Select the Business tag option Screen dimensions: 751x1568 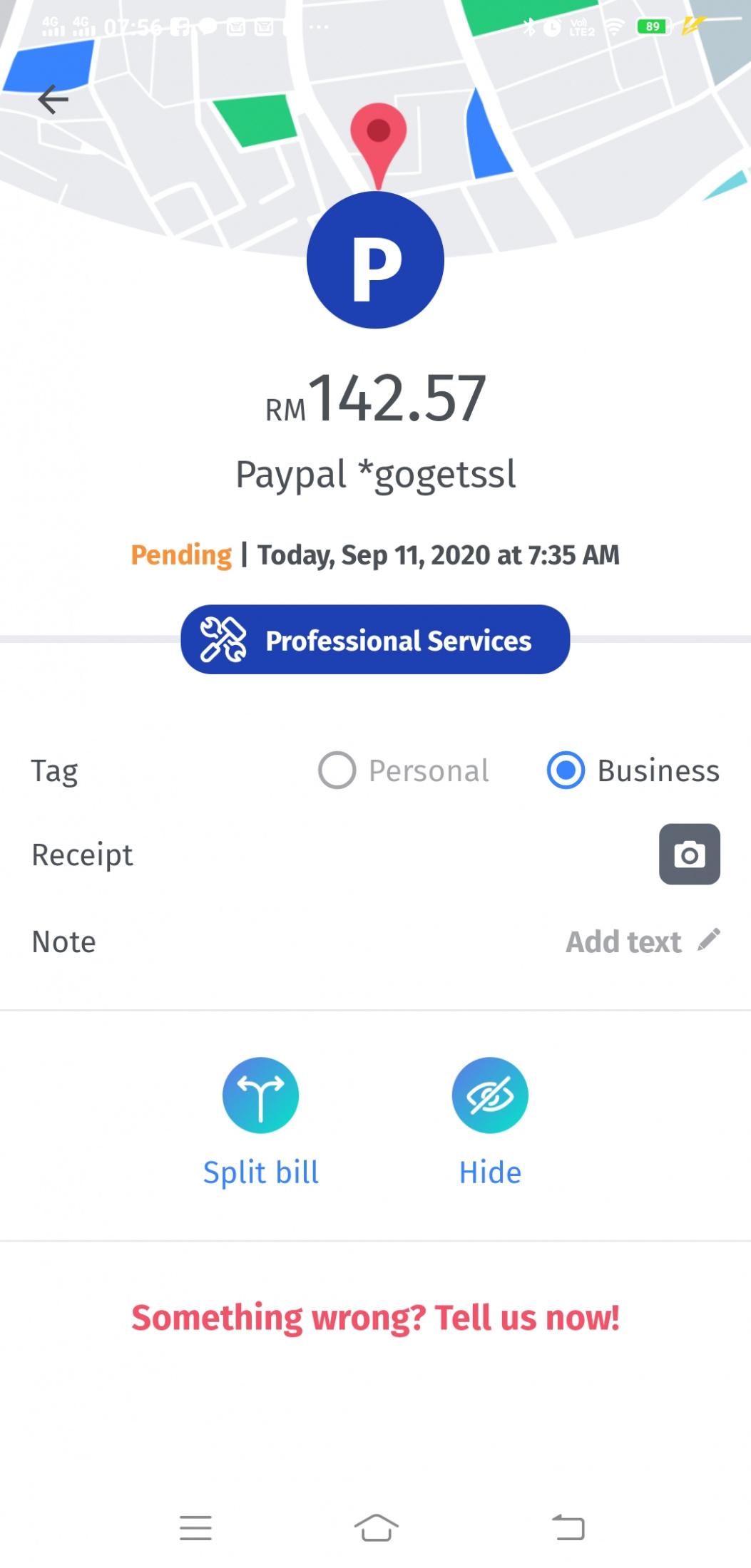[633, 770]
